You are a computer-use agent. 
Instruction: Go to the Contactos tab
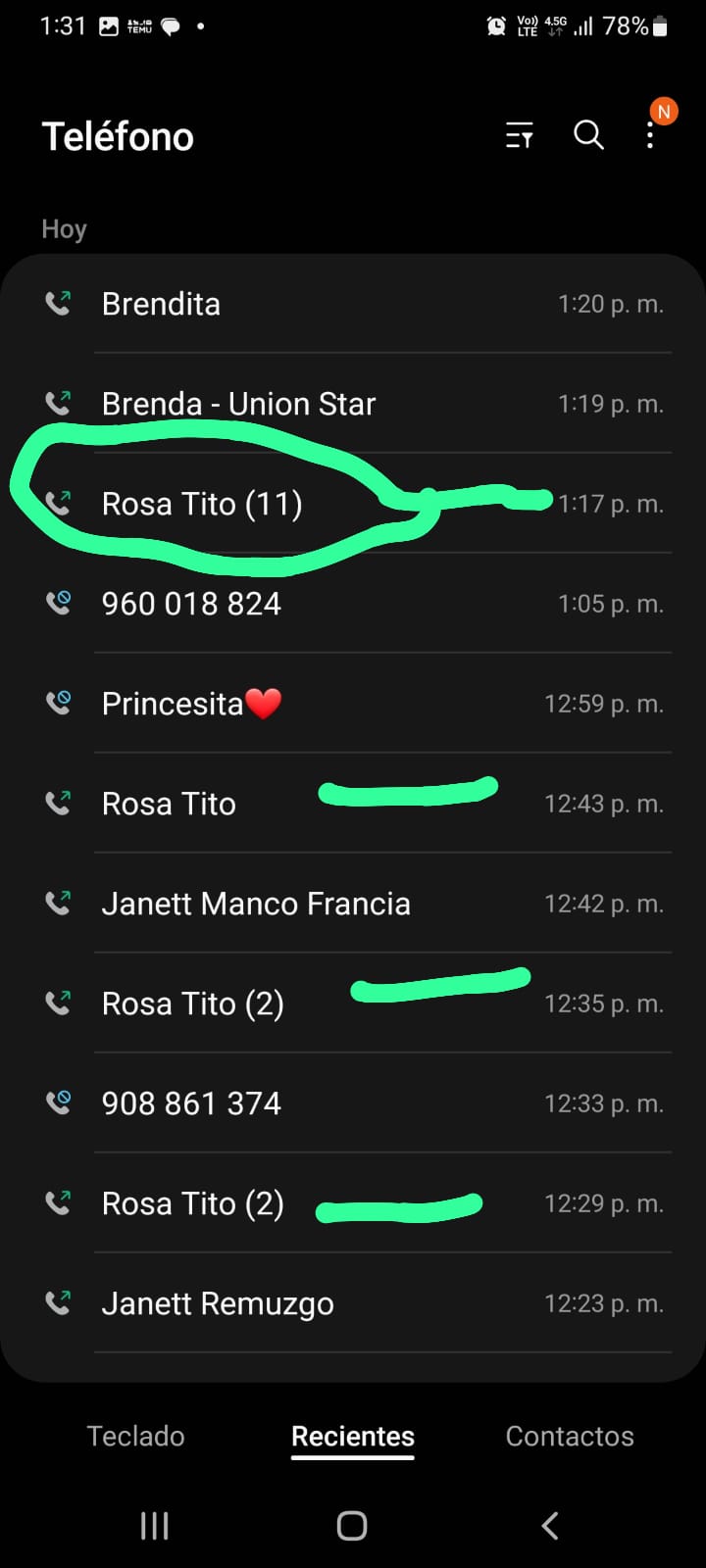[x=569, y=1436]
